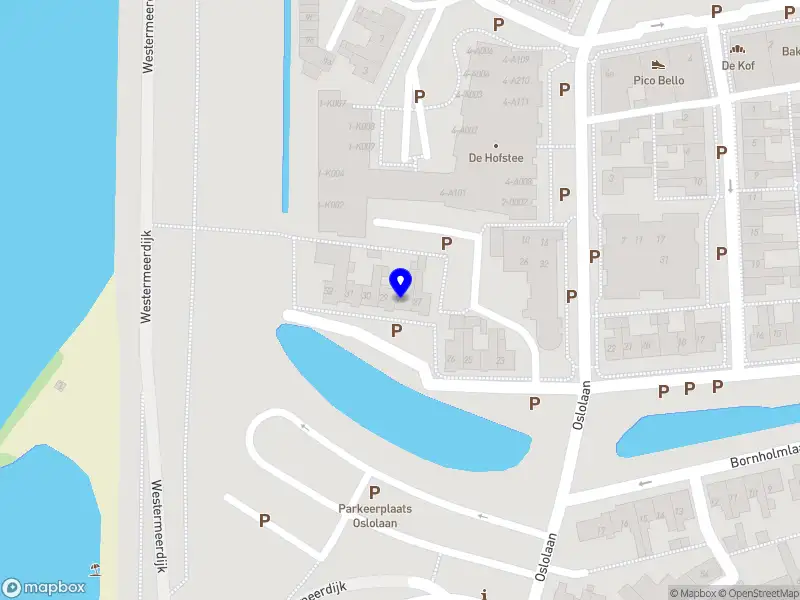
Task: Open the © Mapbox attribution link
Action: (692, 593)
